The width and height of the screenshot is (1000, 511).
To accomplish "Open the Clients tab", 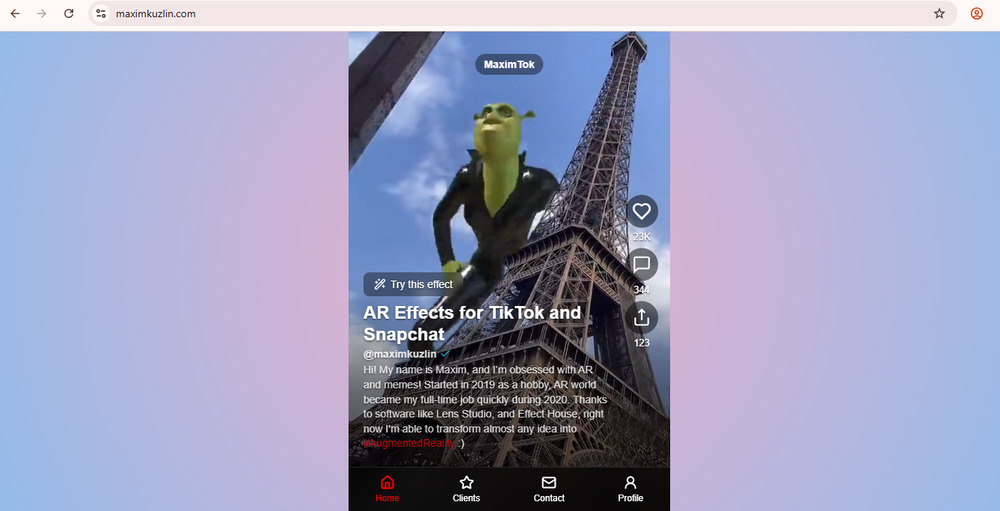I will (x=466, y=489).
